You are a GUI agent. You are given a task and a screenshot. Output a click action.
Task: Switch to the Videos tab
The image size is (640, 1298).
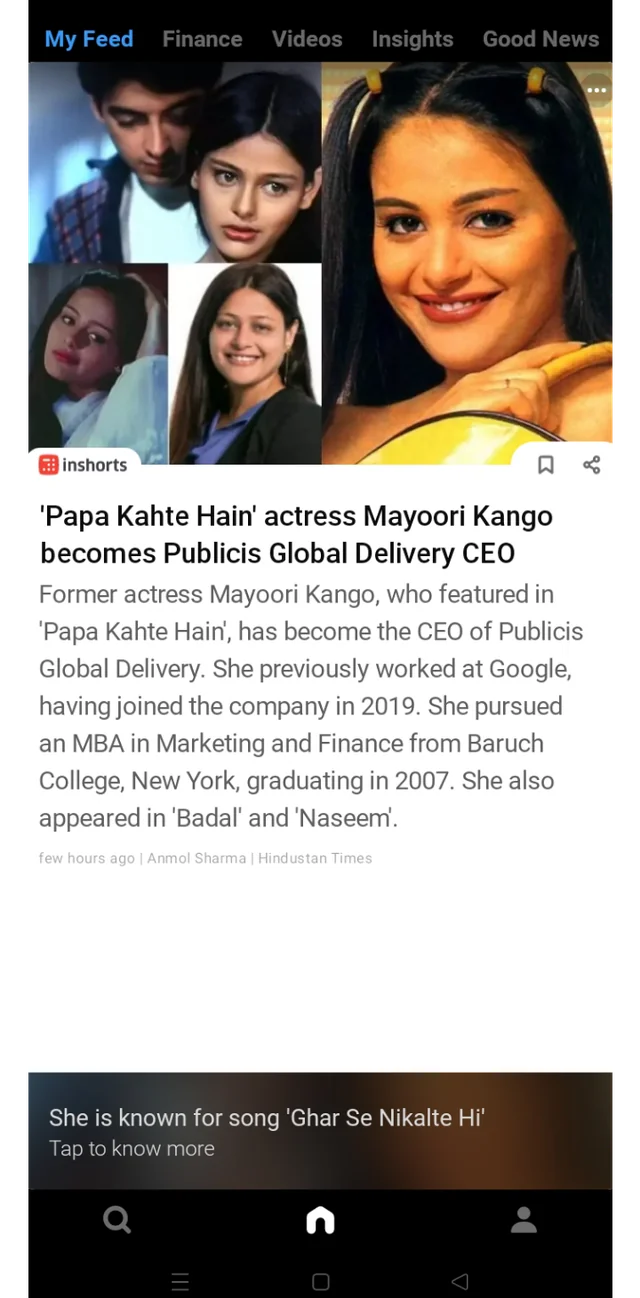pyautogui.click(x=307, y=39)
